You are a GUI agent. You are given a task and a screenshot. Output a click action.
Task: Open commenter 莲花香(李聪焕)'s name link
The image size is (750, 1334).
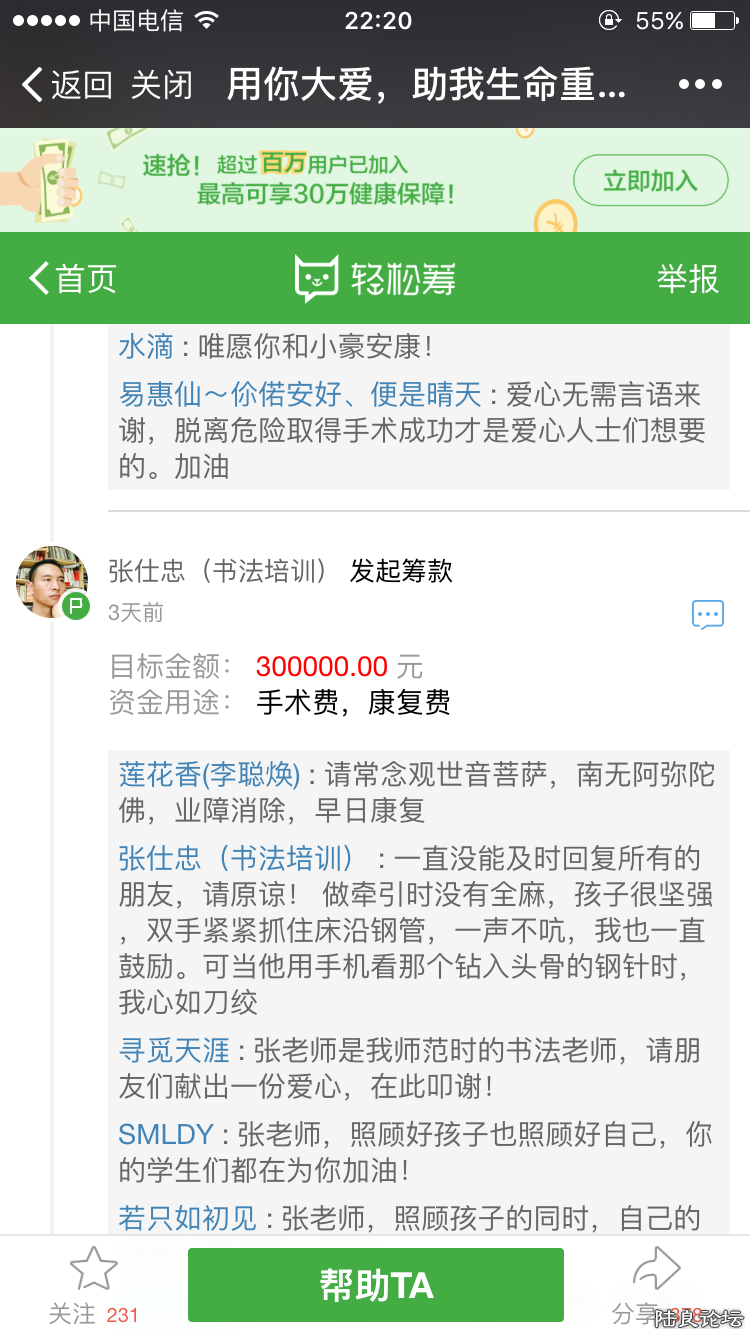pos(209,775)
